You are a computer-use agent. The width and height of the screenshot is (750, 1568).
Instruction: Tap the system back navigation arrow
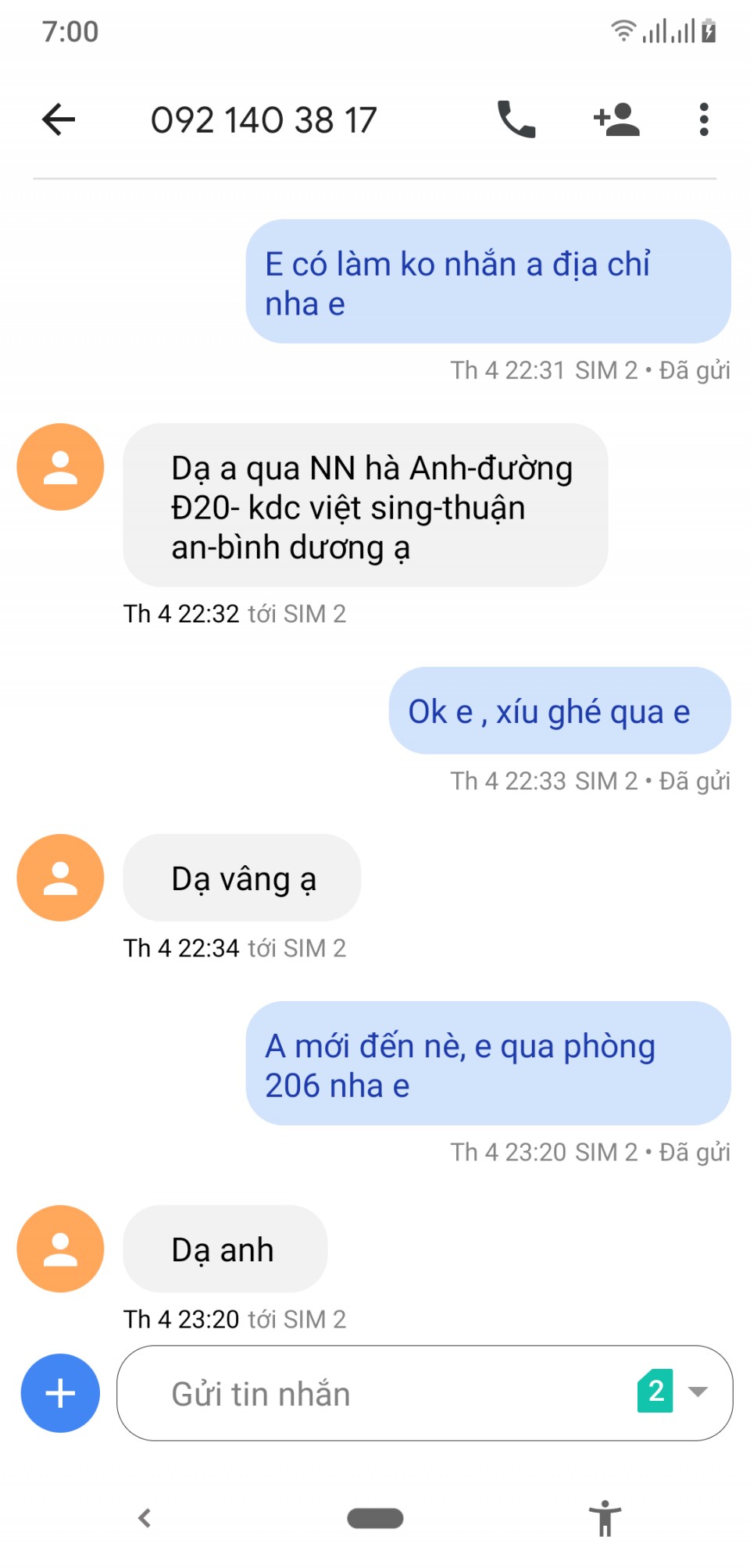[145, 1518]
